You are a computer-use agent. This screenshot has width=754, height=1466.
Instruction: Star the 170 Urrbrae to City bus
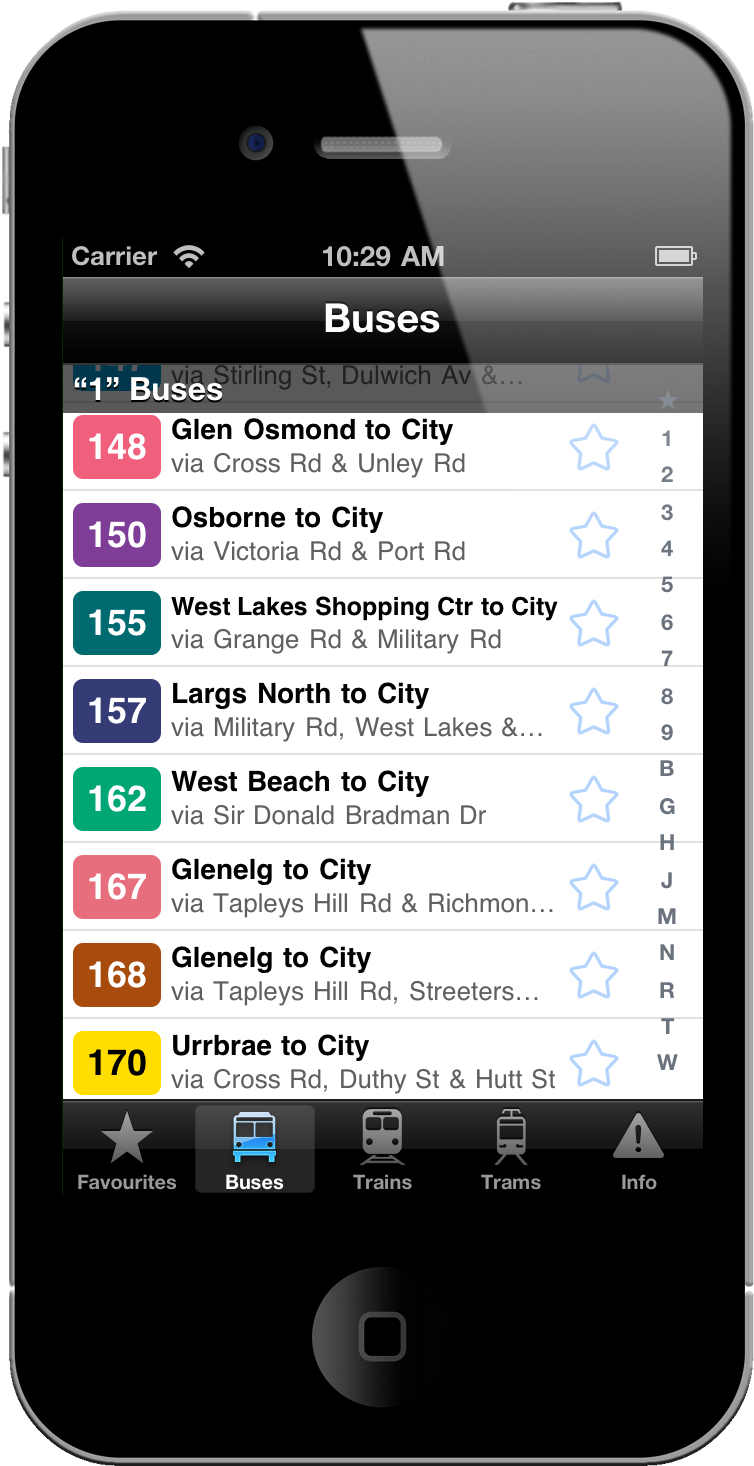pos(594,1063)
